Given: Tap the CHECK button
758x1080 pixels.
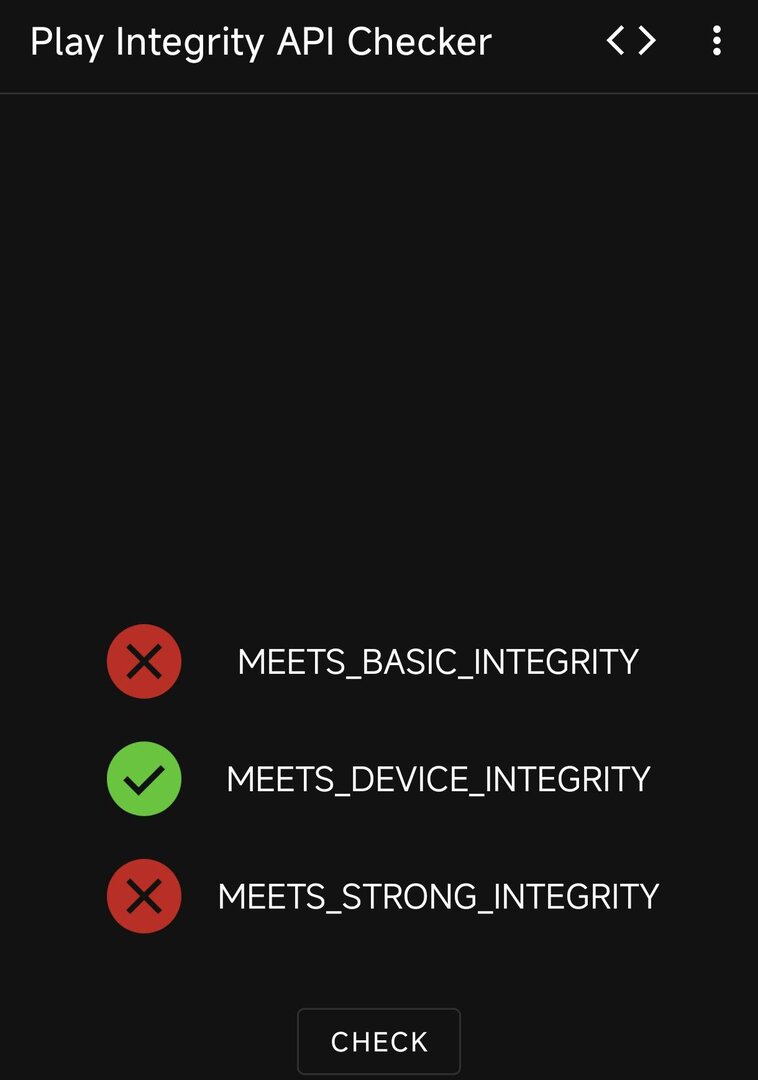Looking at the screenshot, I should tap(379, 1041).
